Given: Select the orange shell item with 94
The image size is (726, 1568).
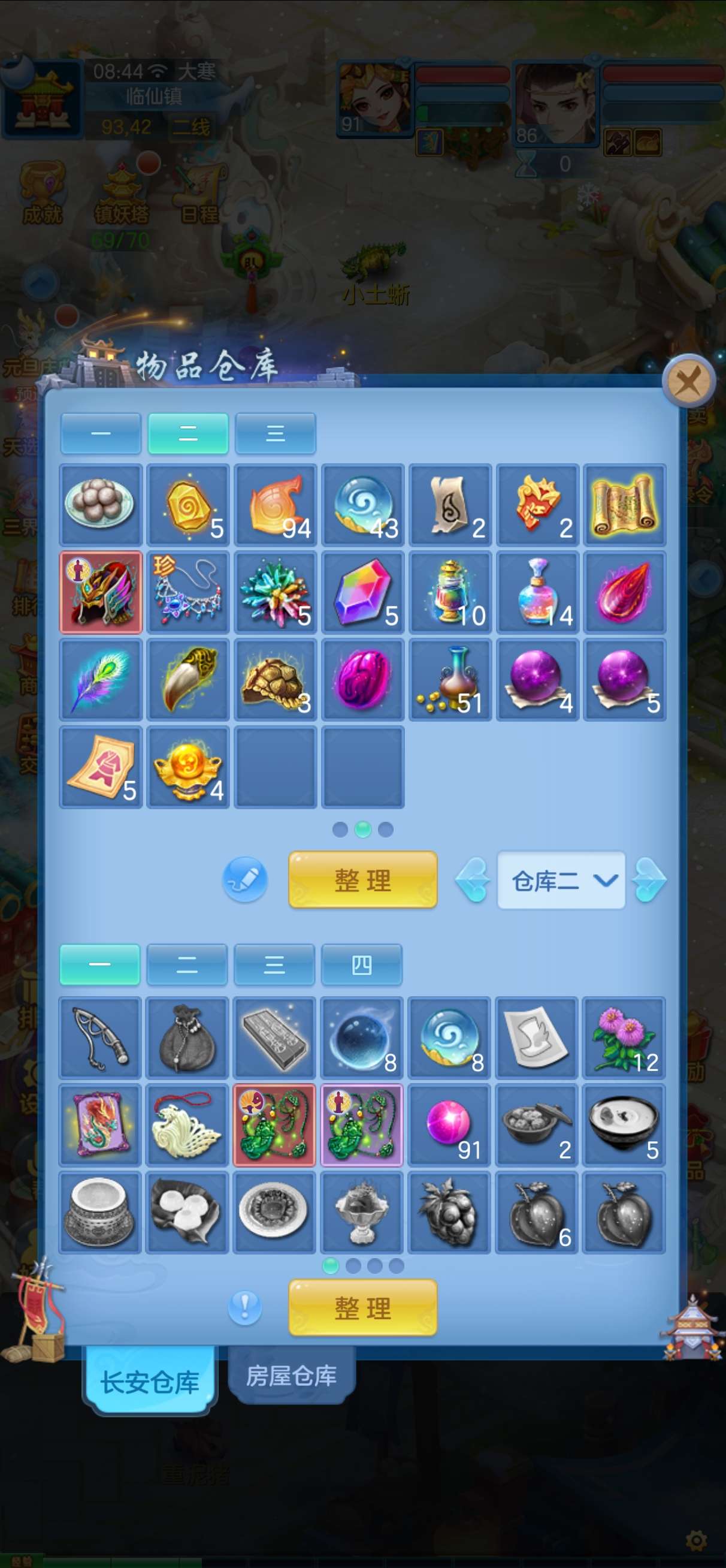Looking at the screenshot, I should tap(276, 505).
